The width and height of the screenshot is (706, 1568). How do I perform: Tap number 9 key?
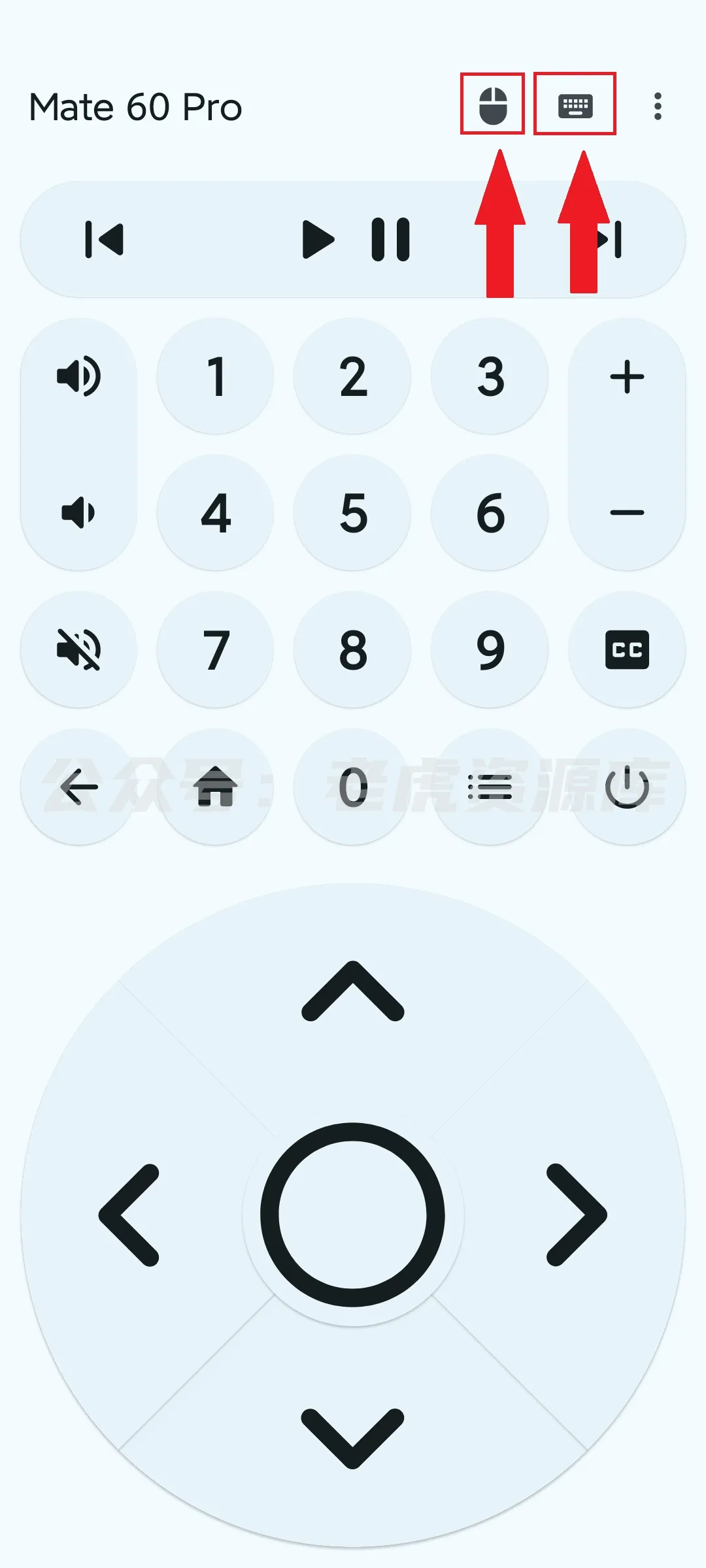(x=490, y=649)
